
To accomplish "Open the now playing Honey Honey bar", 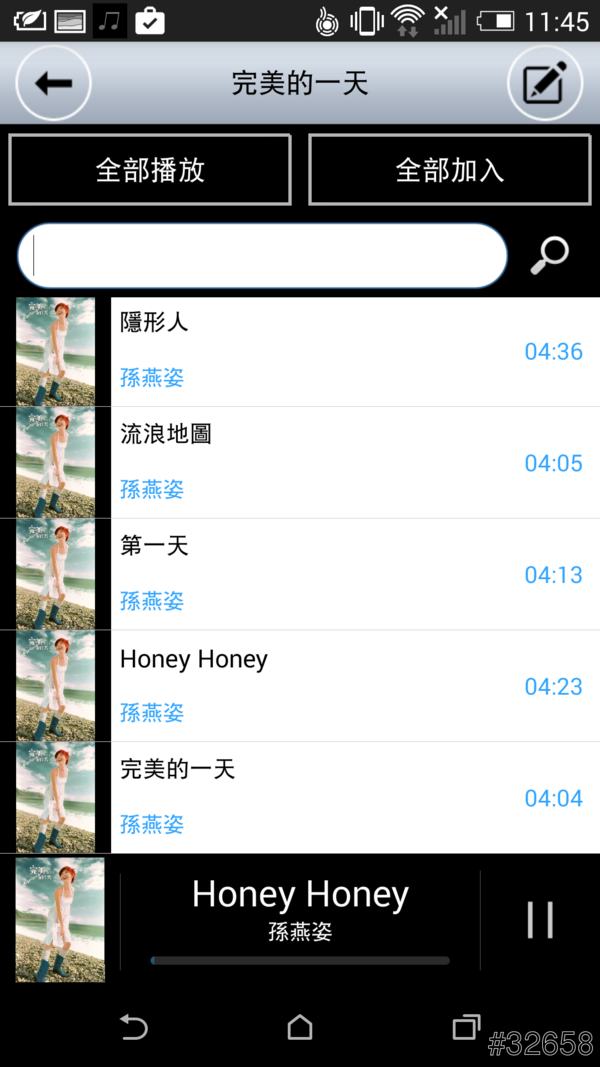I will 300,905.
